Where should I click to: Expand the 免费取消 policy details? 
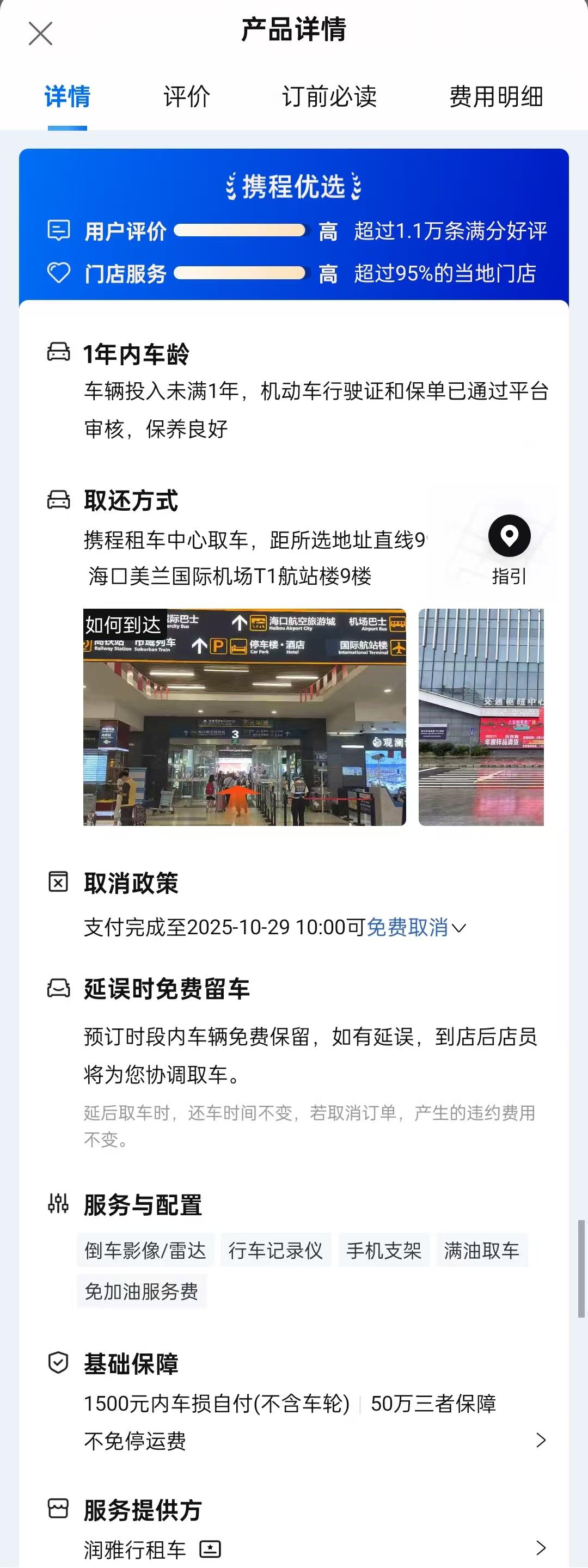coord(417,927)
